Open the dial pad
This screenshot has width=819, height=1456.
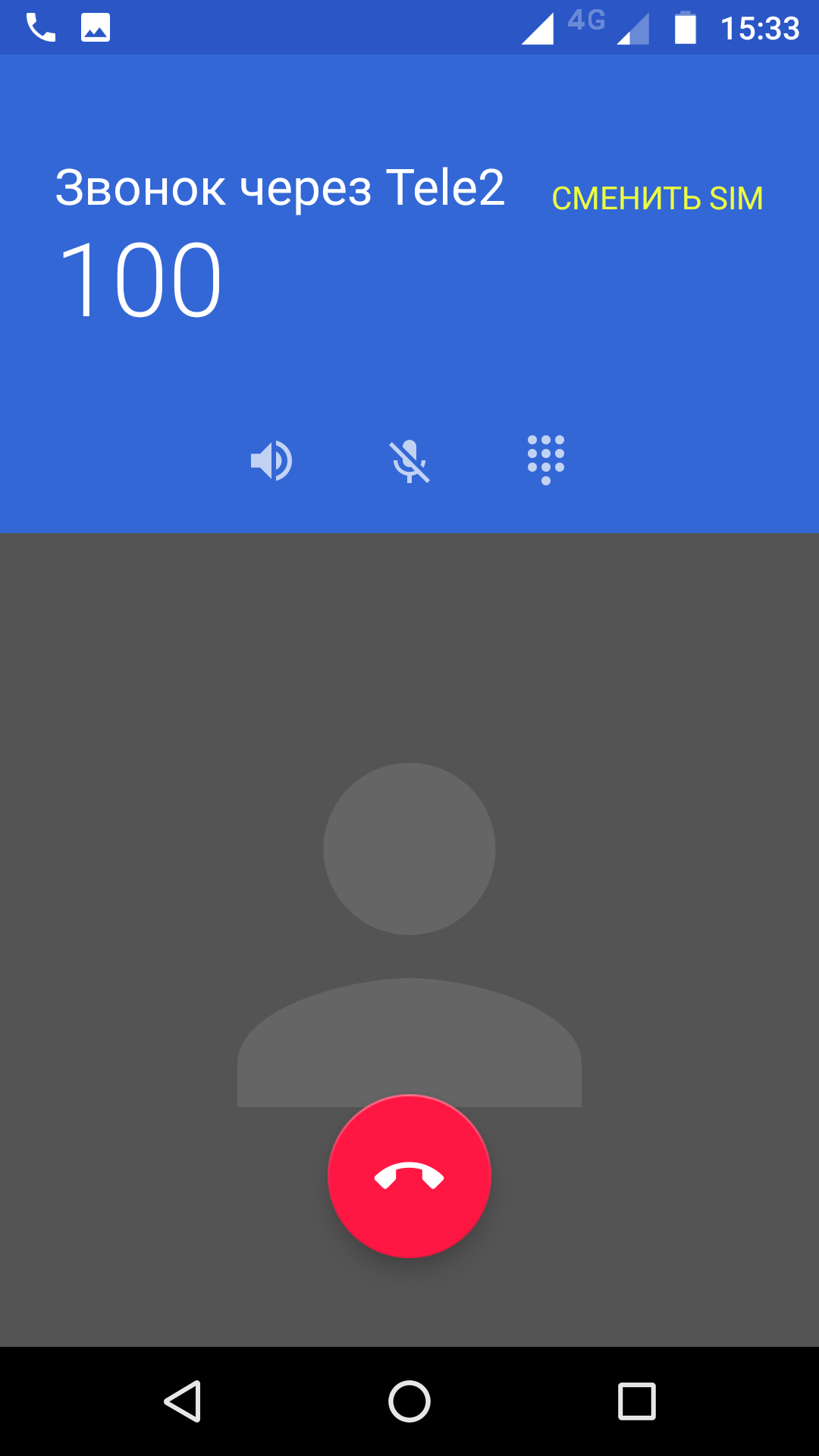point(546,459)
